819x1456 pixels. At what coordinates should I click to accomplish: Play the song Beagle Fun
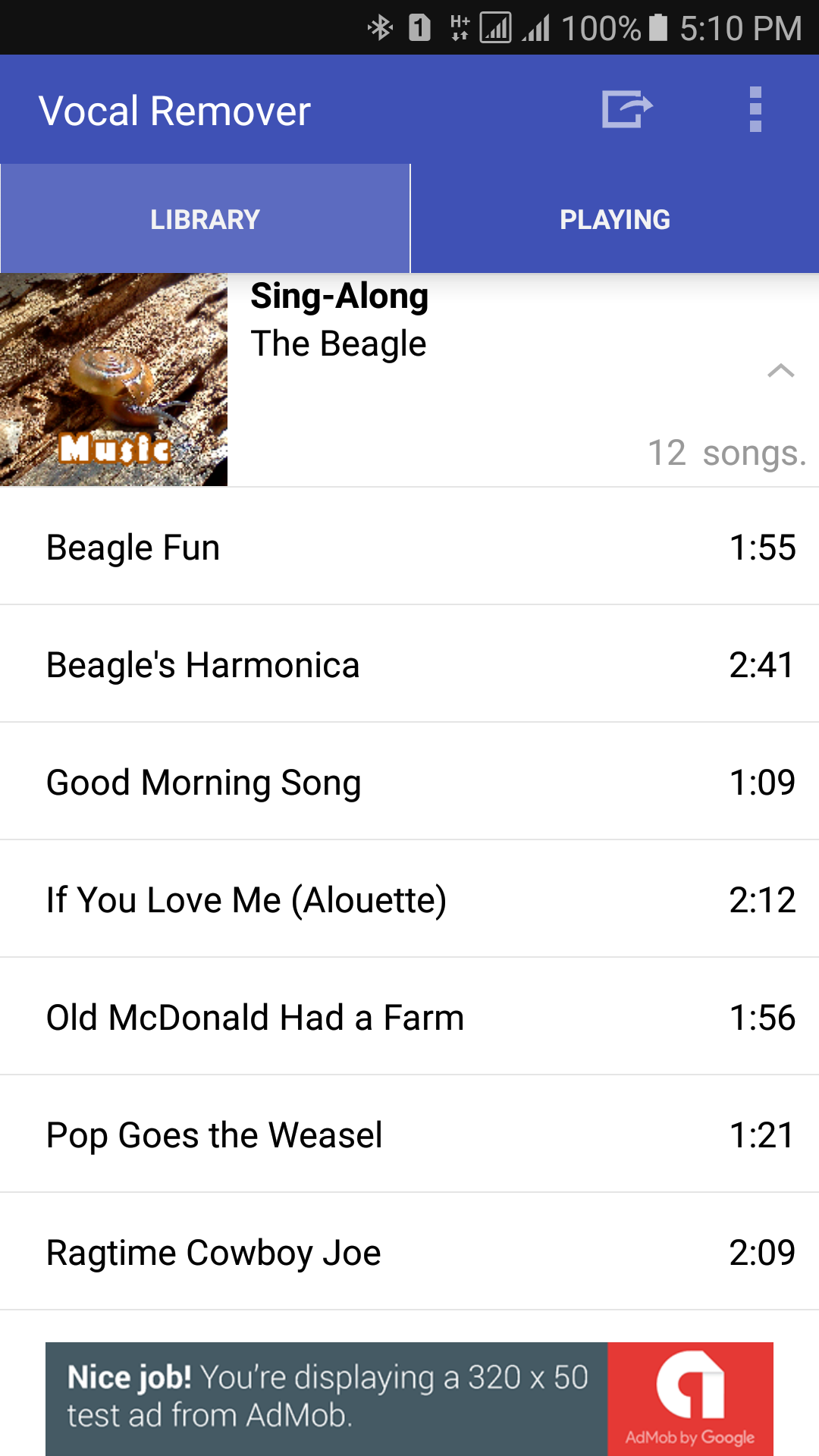click(409, 547)
